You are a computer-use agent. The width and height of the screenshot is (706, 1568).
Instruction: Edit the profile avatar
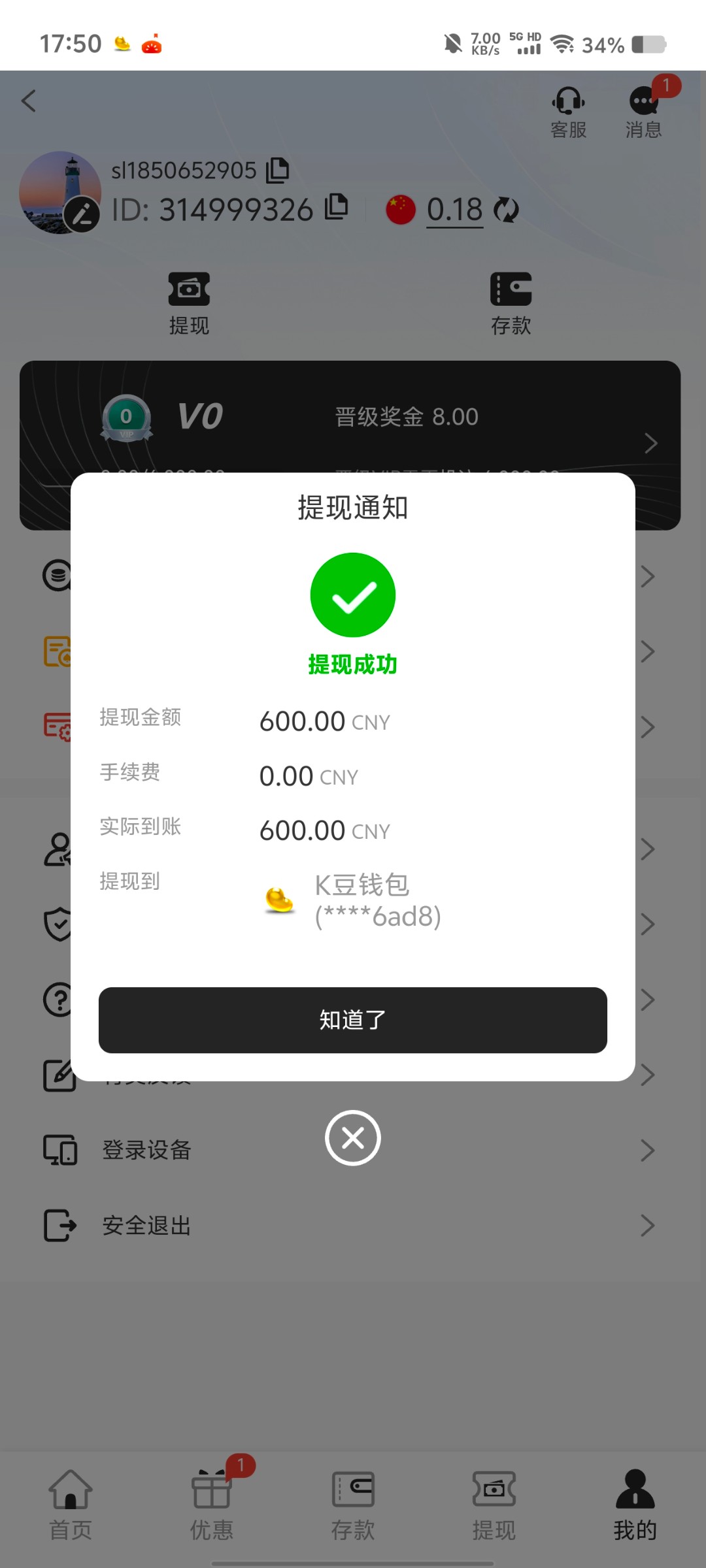point(82,214)
